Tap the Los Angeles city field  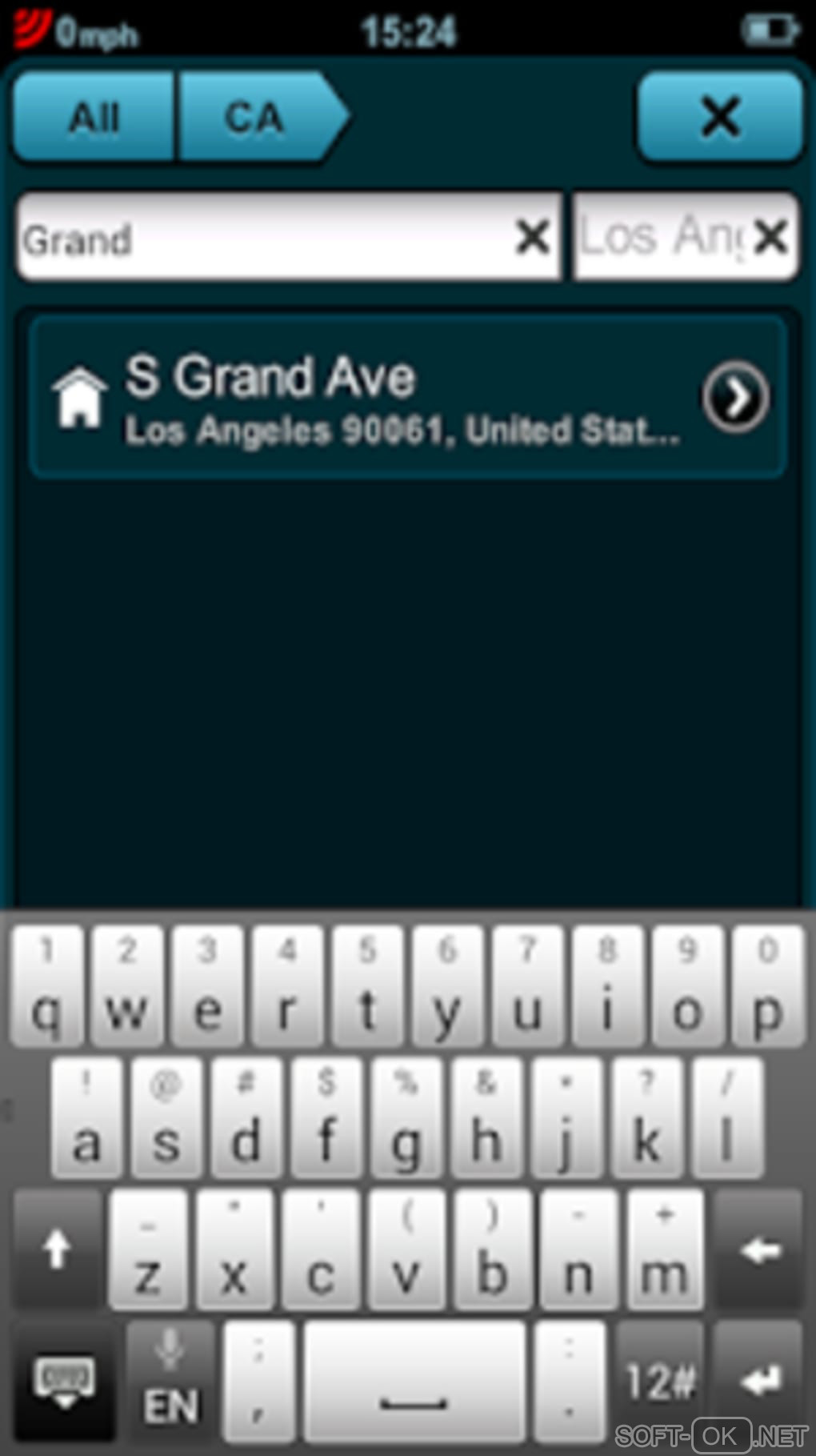tap(661, 238)
